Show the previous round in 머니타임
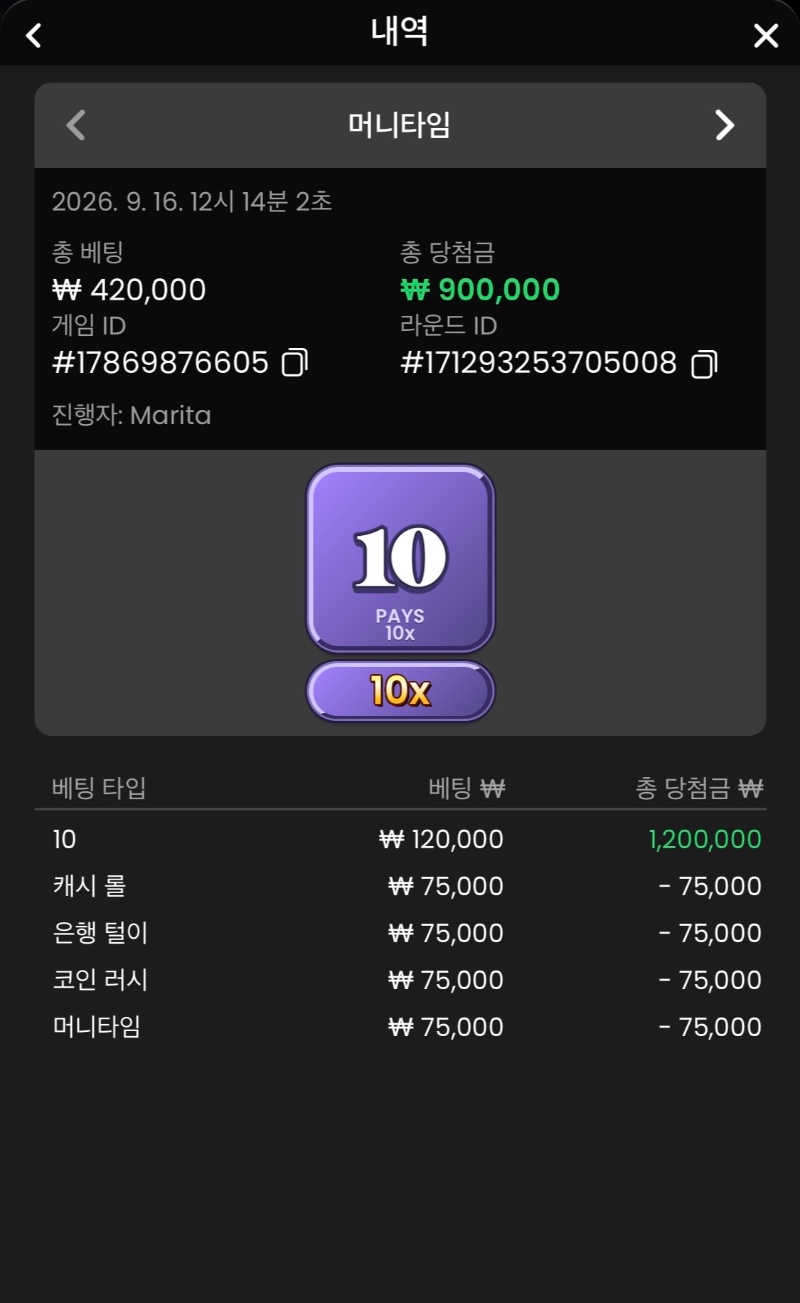800x1303 pixels. point(76,125)
